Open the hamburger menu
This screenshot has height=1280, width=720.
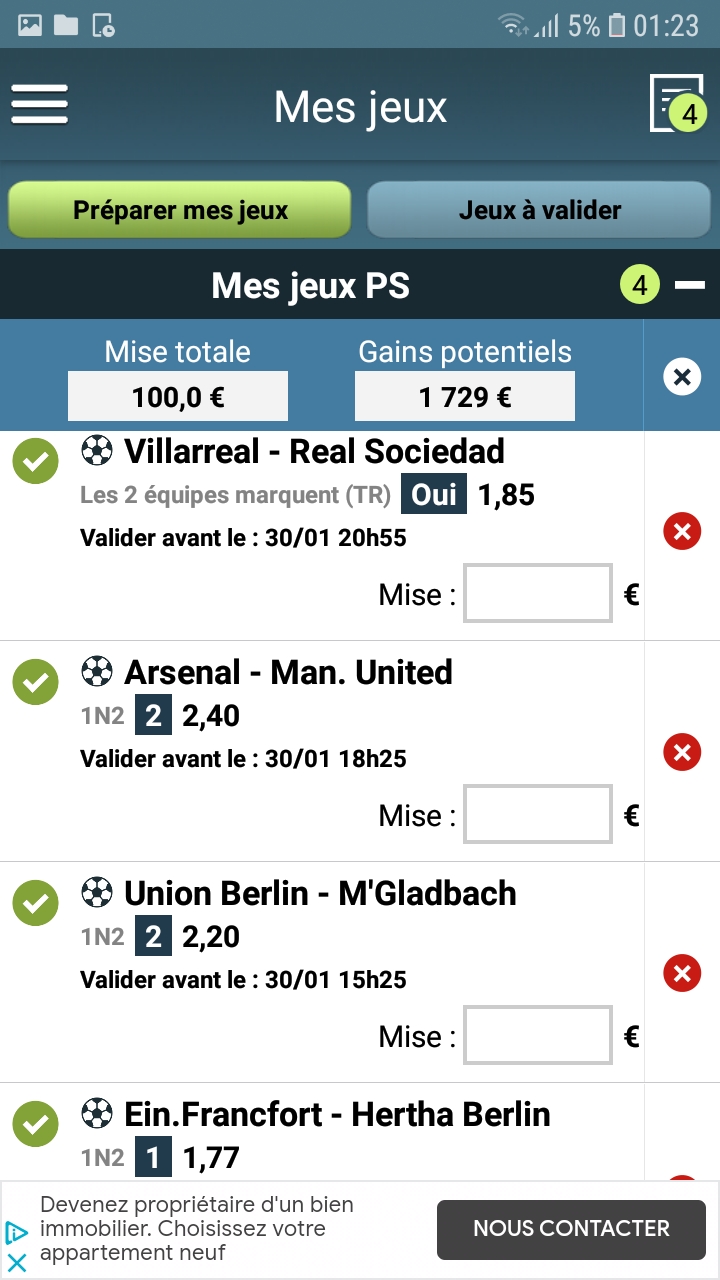[39, 104]
